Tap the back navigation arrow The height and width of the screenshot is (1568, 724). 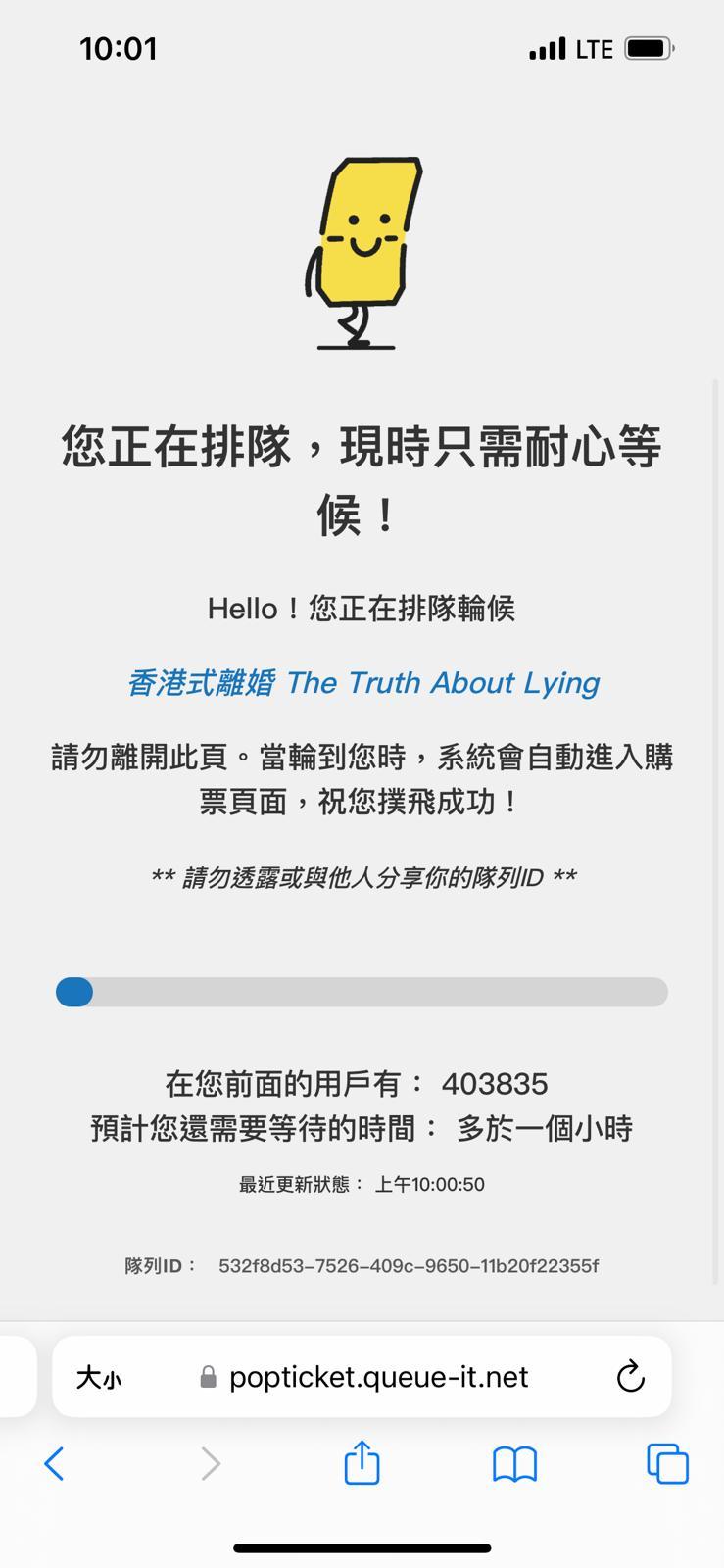point(55,1463)
